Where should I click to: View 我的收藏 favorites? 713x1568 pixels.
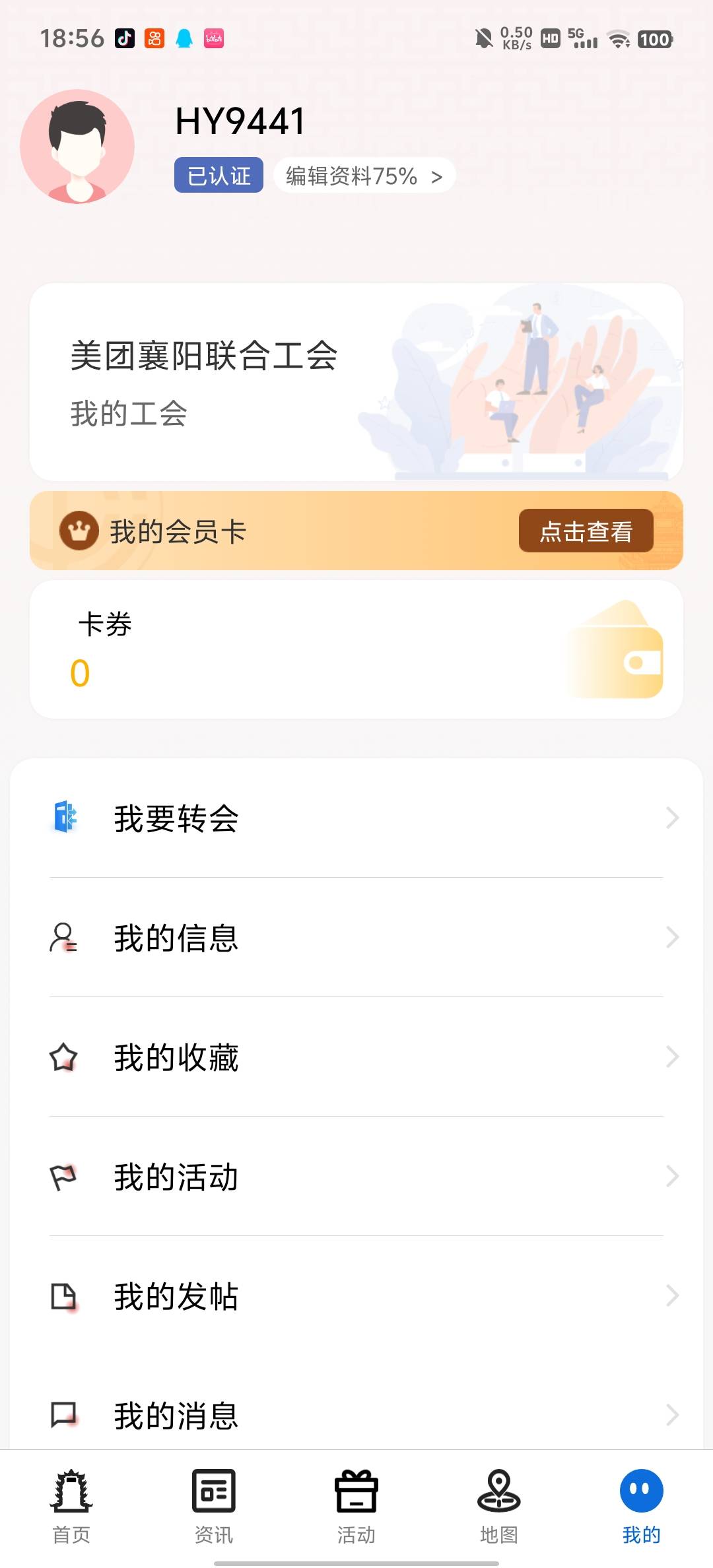pyautogui.click(x=356, y=1057)
